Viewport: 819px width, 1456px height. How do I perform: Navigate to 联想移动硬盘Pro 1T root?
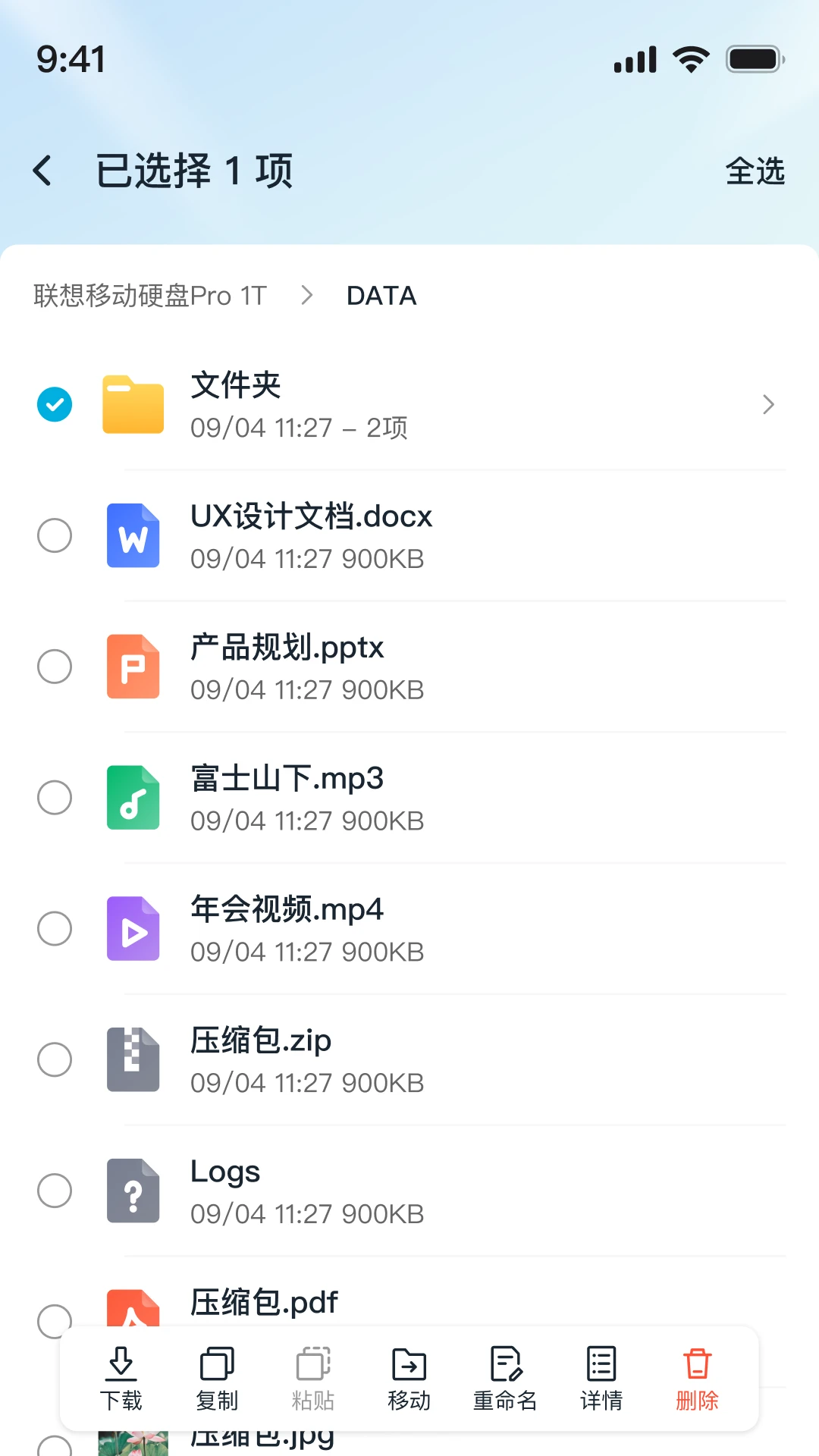coord(149,296)
